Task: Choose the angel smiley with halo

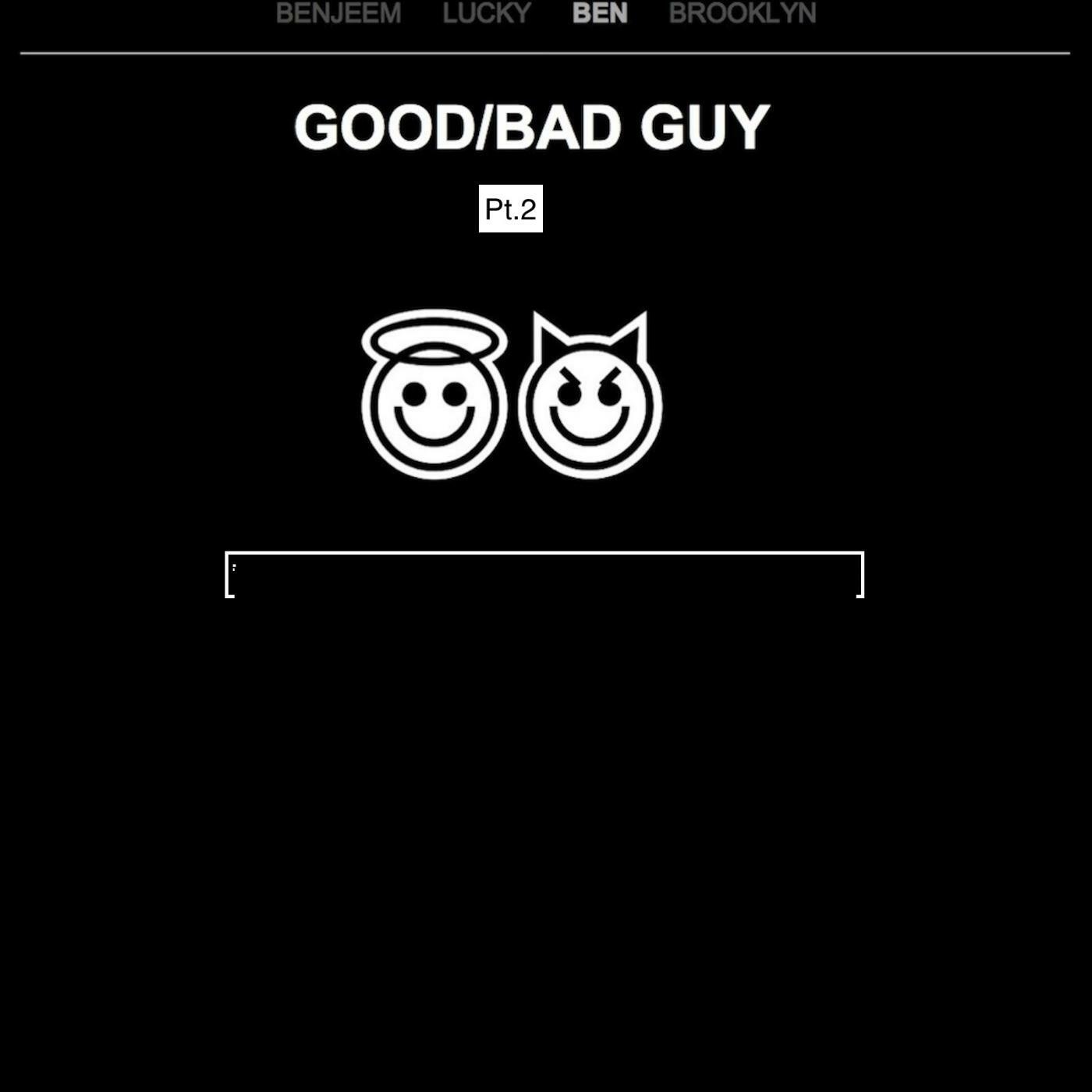Action: [434, 396]
